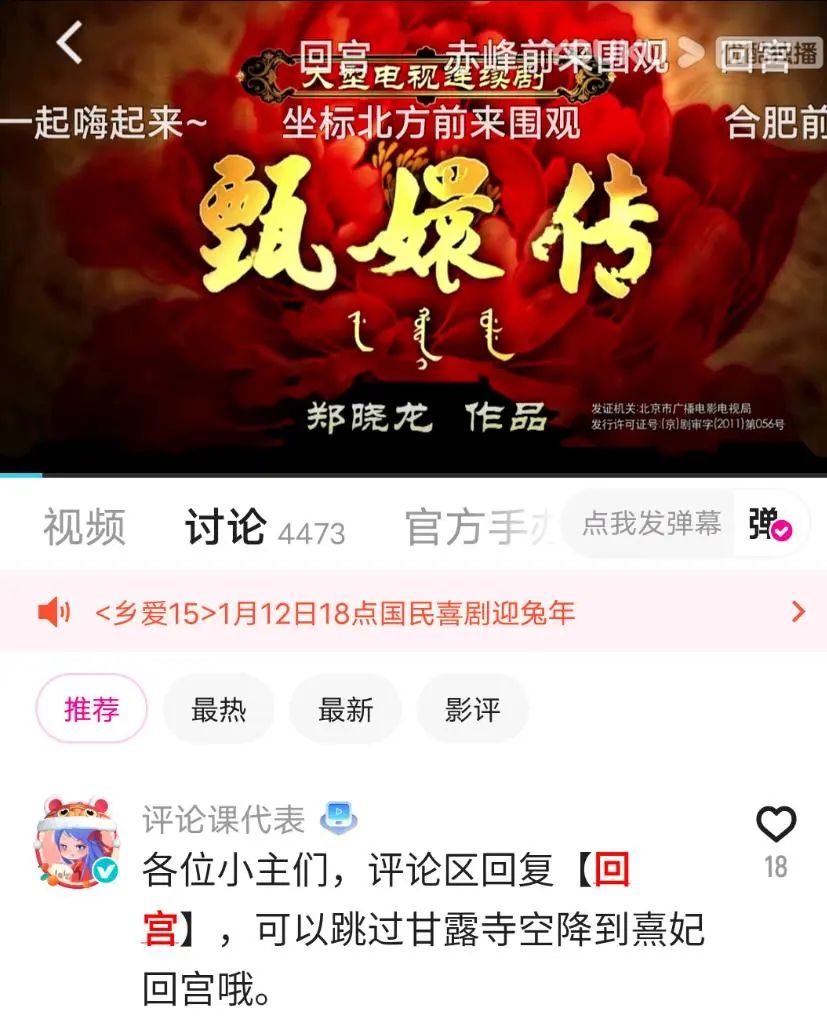Tap the 甄嬛传 video player
Image resolution: width=827 pixels, height=1016 pixels.
click(413, 250)
